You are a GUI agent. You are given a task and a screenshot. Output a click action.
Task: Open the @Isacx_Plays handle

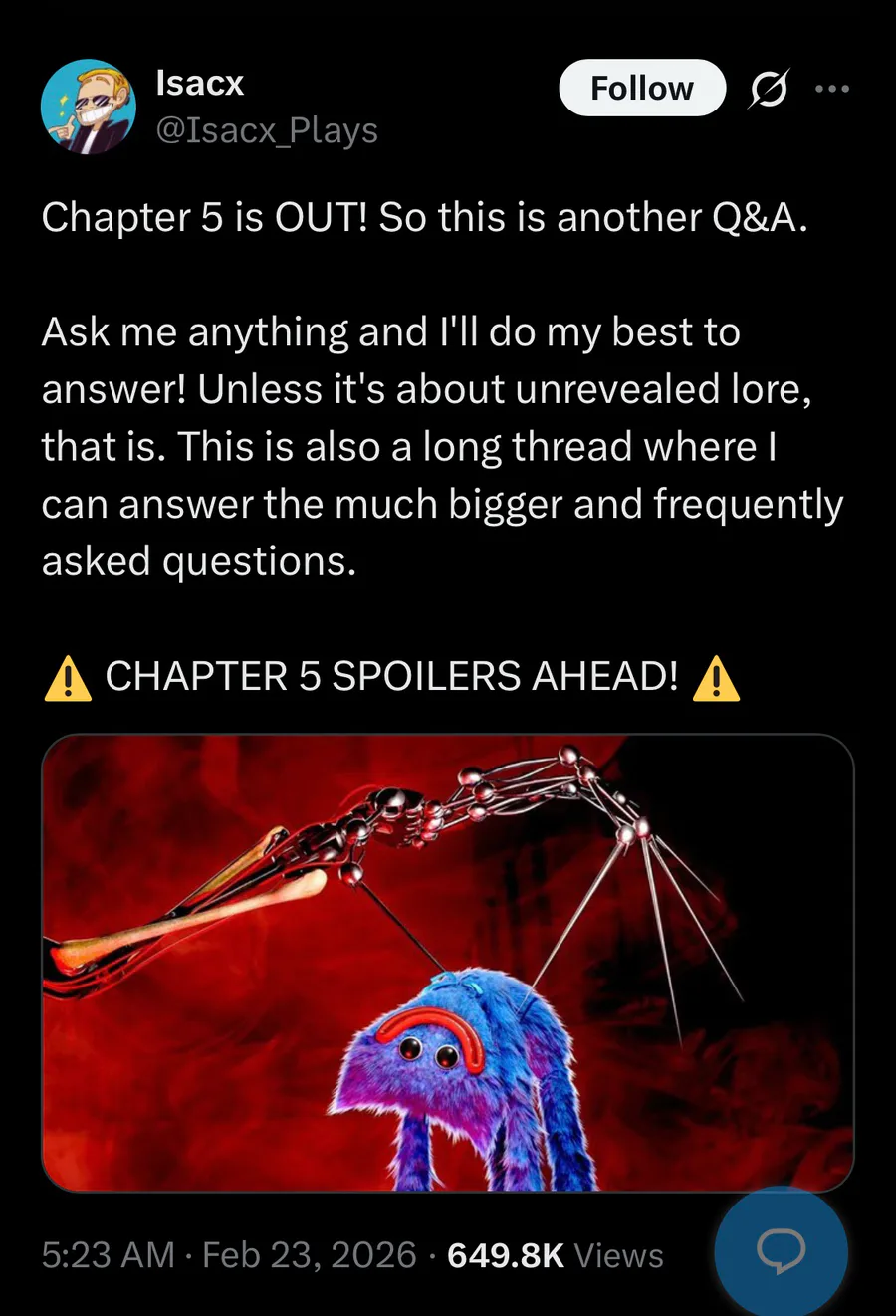267,130
